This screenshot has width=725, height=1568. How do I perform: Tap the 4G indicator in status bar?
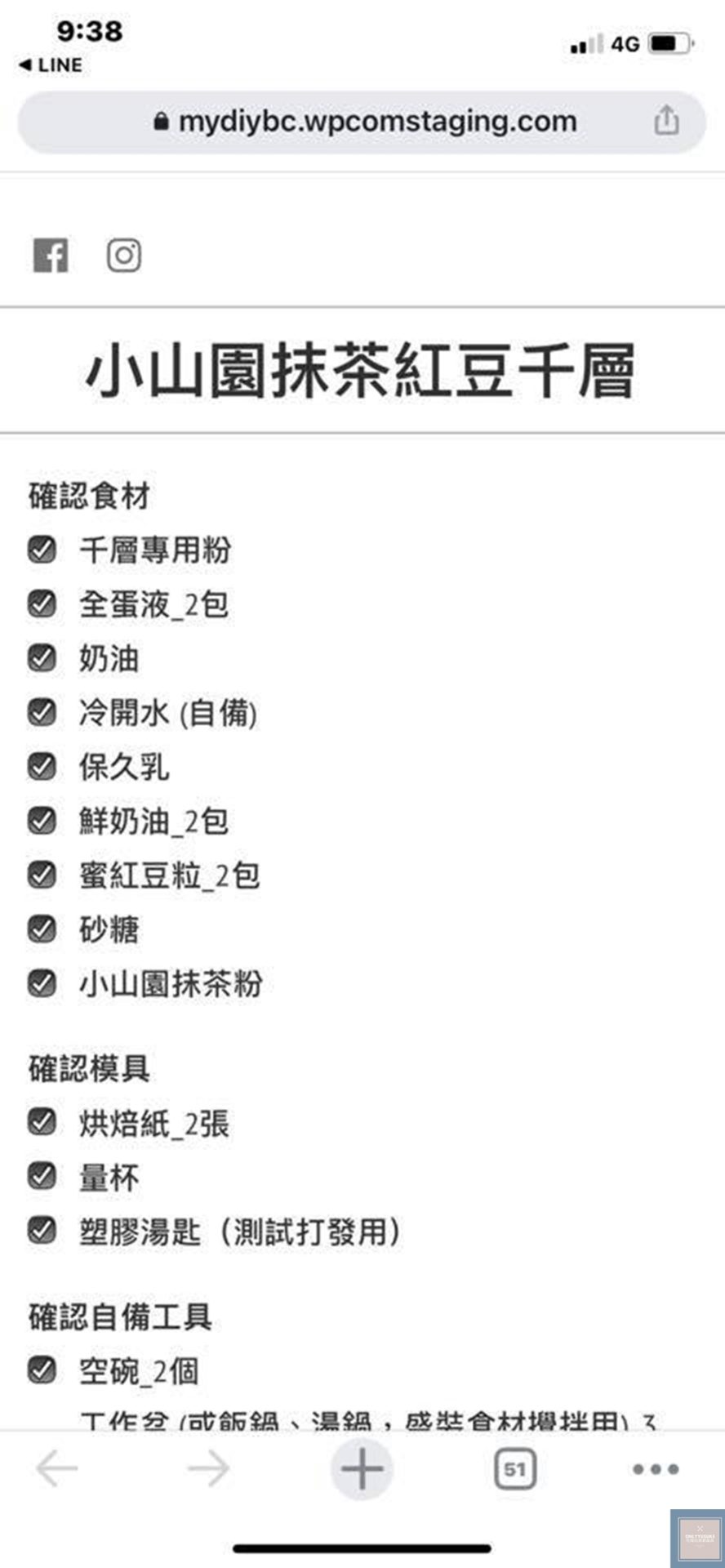[625, 45]
